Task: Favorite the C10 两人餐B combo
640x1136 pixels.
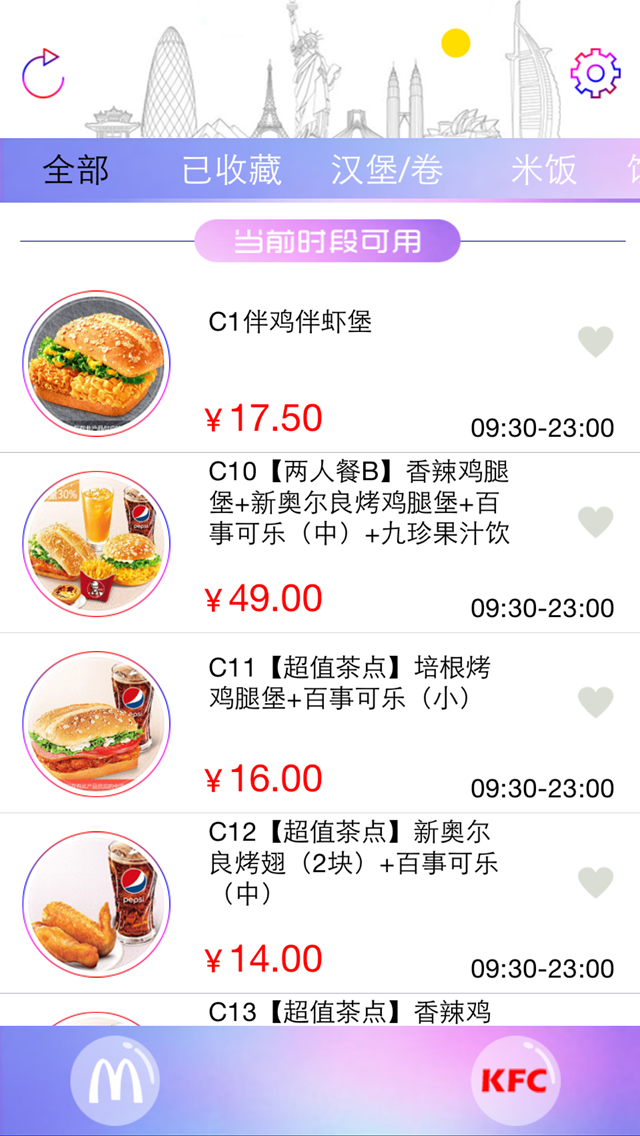Action: pyautogui.click(x=596, y=522)
